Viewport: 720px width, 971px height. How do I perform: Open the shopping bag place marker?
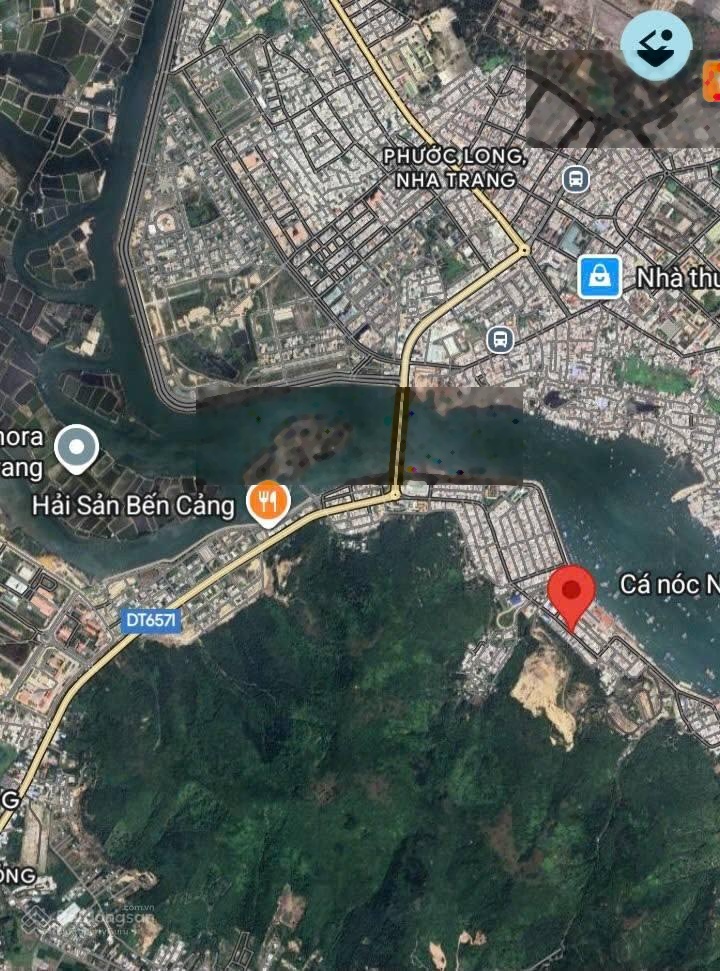[599, 277]
